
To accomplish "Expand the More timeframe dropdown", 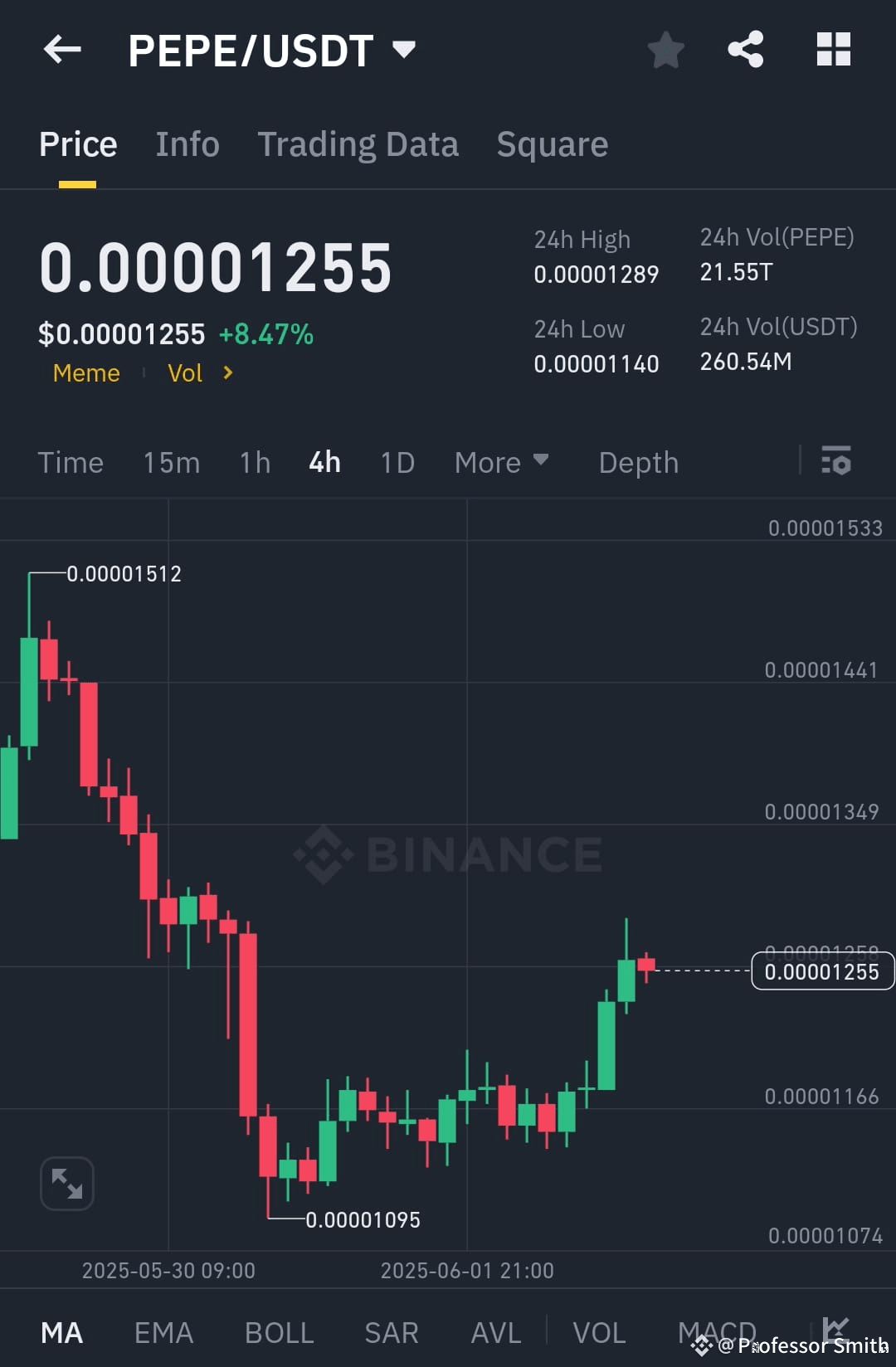I will tap(501, 462).
